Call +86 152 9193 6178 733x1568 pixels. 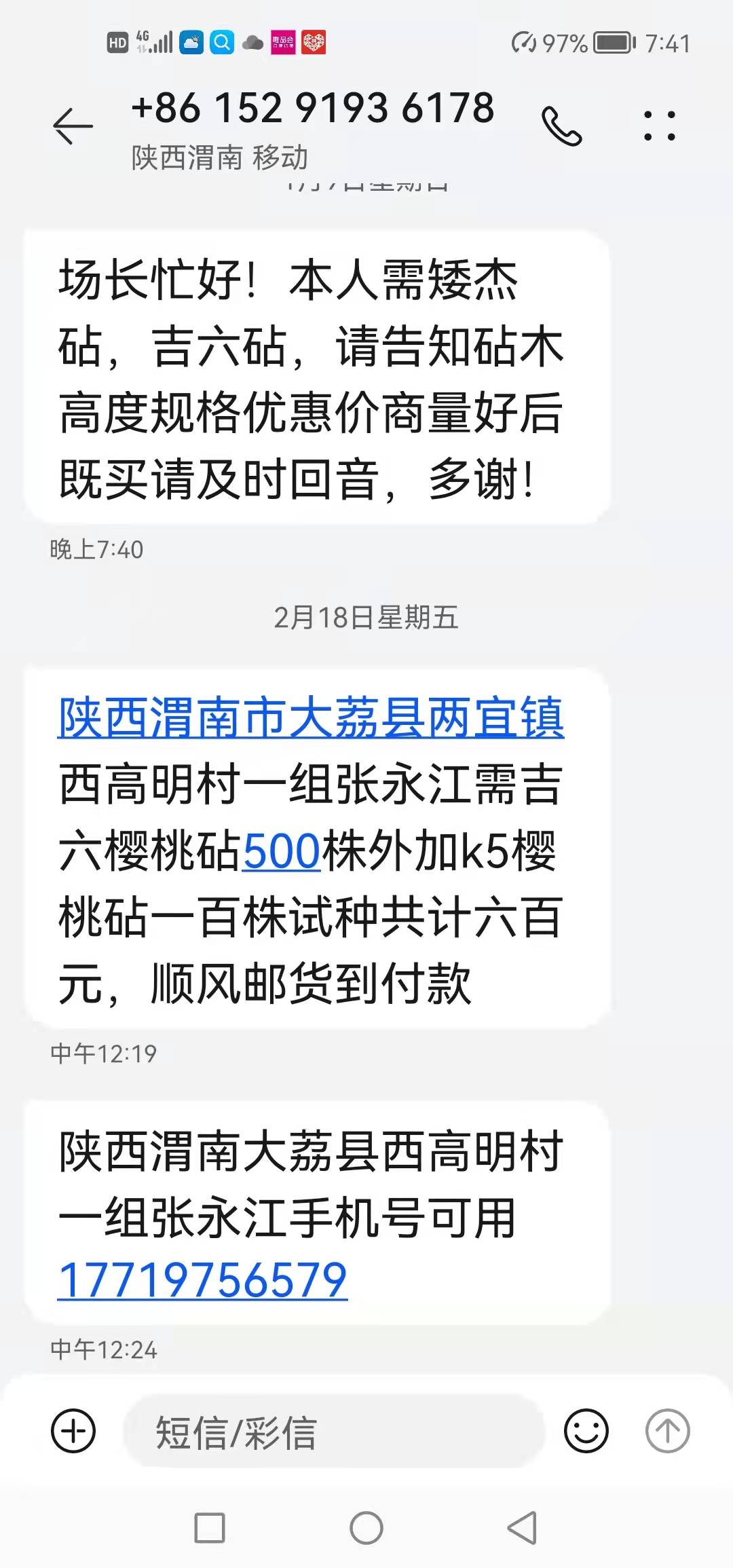561,126
